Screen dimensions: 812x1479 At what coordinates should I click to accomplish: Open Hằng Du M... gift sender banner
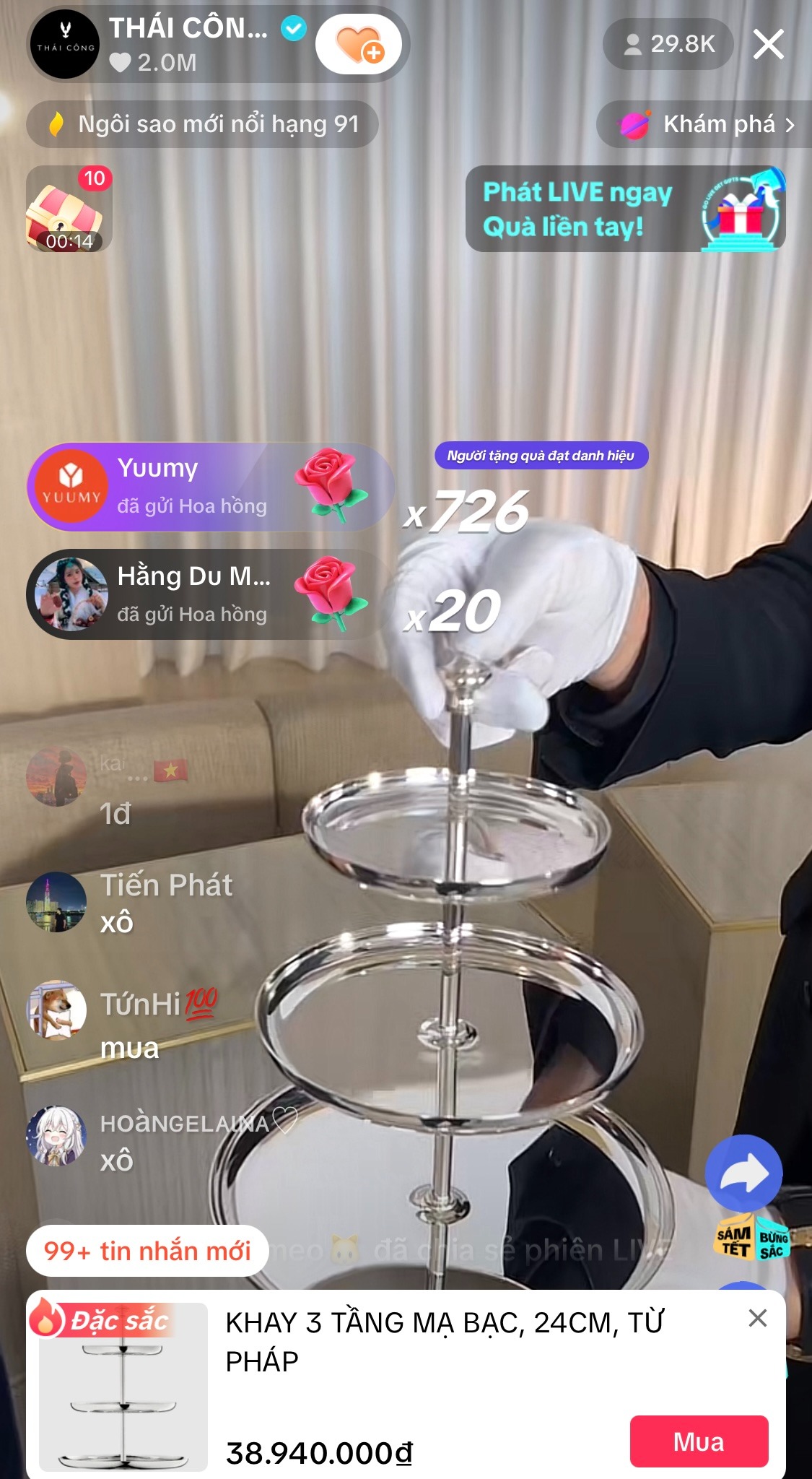click(x=195, y=594)
